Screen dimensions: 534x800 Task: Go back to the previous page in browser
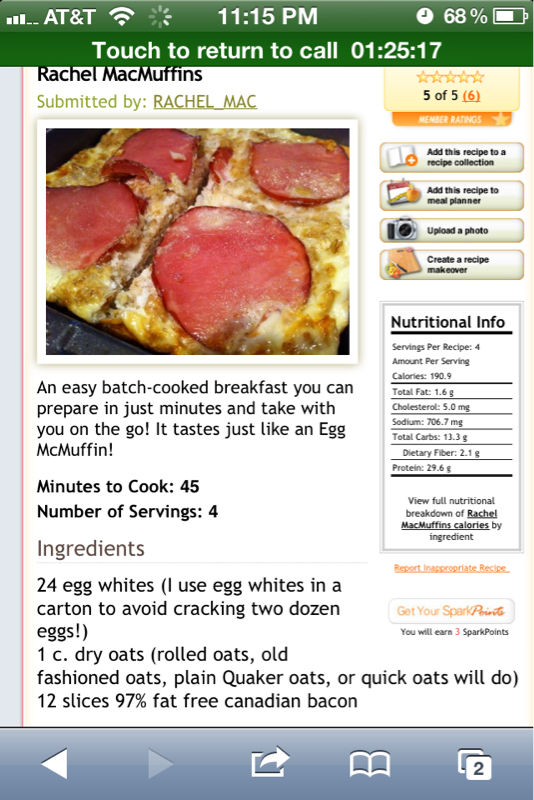(55, 764)
